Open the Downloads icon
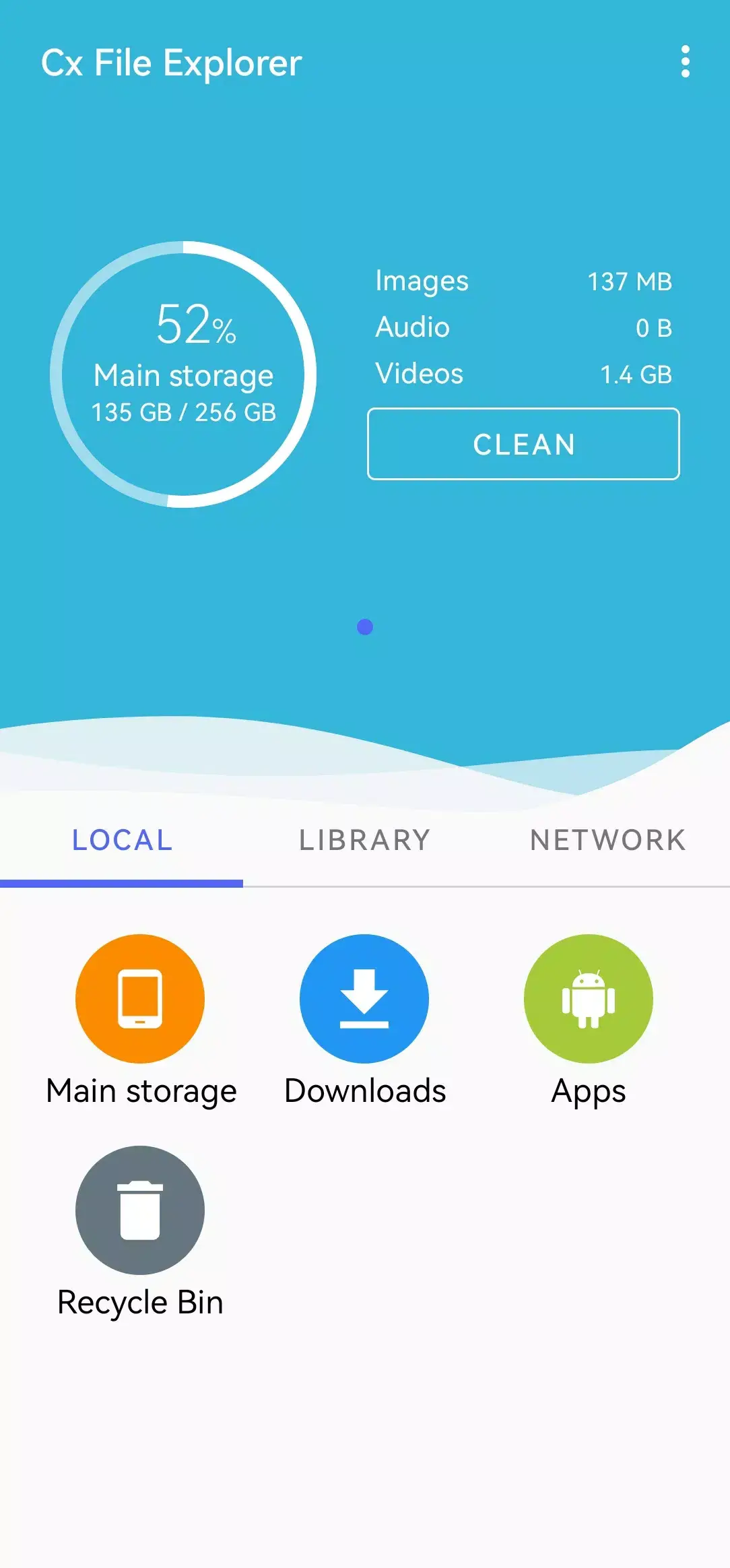 point(364,999)
